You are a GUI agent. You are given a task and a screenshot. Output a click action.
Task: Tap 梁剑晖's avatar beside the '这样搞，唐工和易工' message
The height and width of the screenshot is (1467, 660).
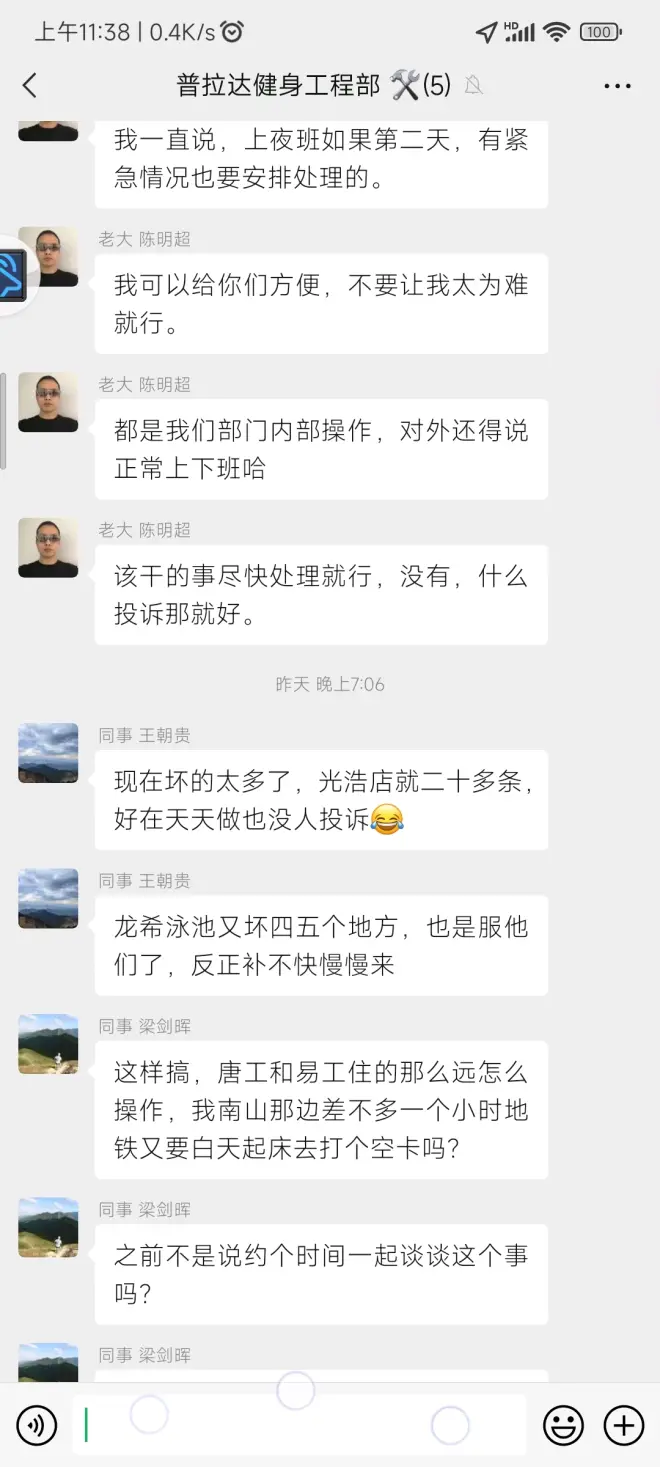48,1043
